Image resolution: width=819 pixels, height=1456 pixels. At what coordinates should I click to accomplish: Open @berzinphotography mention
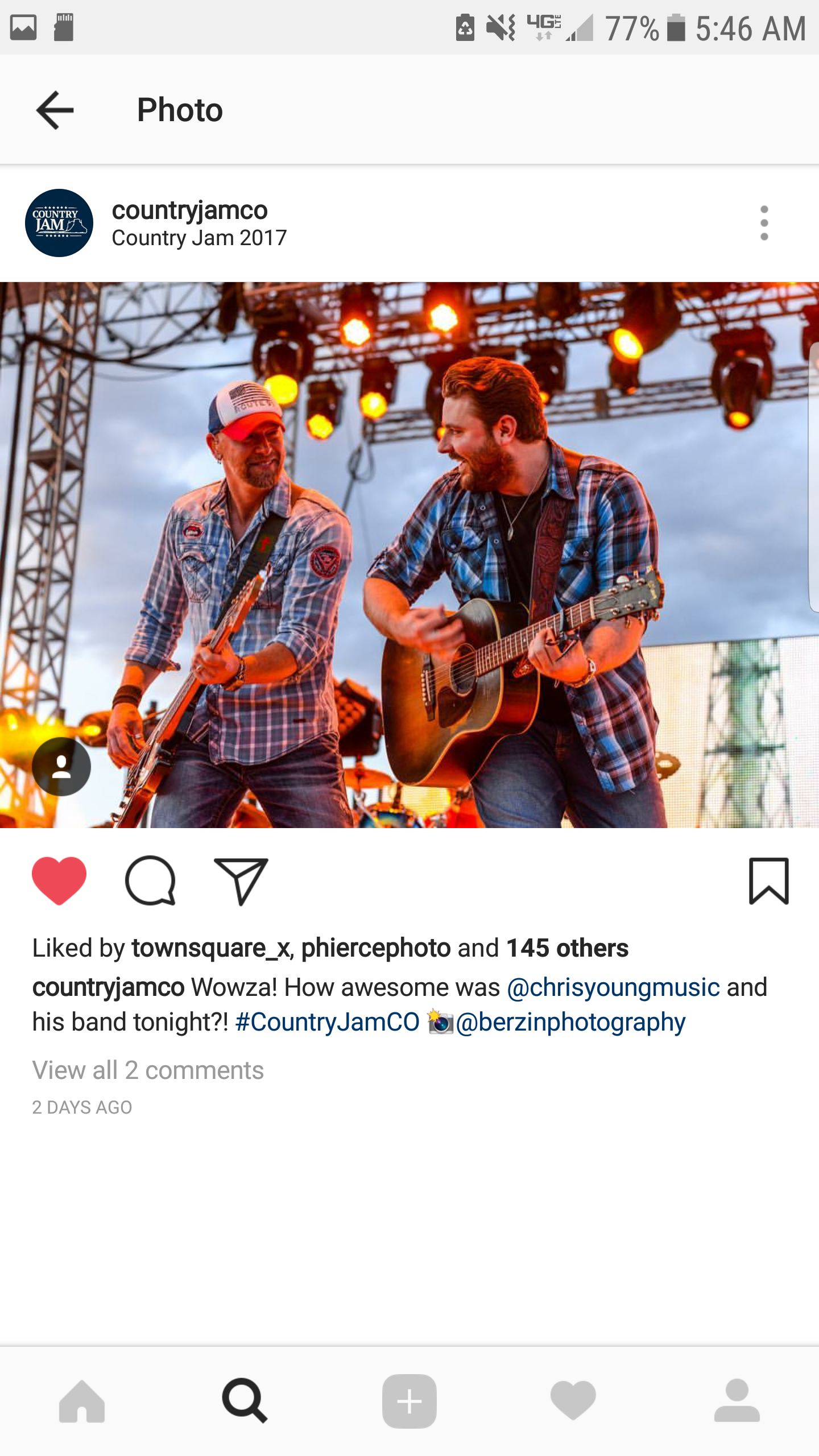[x=570, y=1022]
